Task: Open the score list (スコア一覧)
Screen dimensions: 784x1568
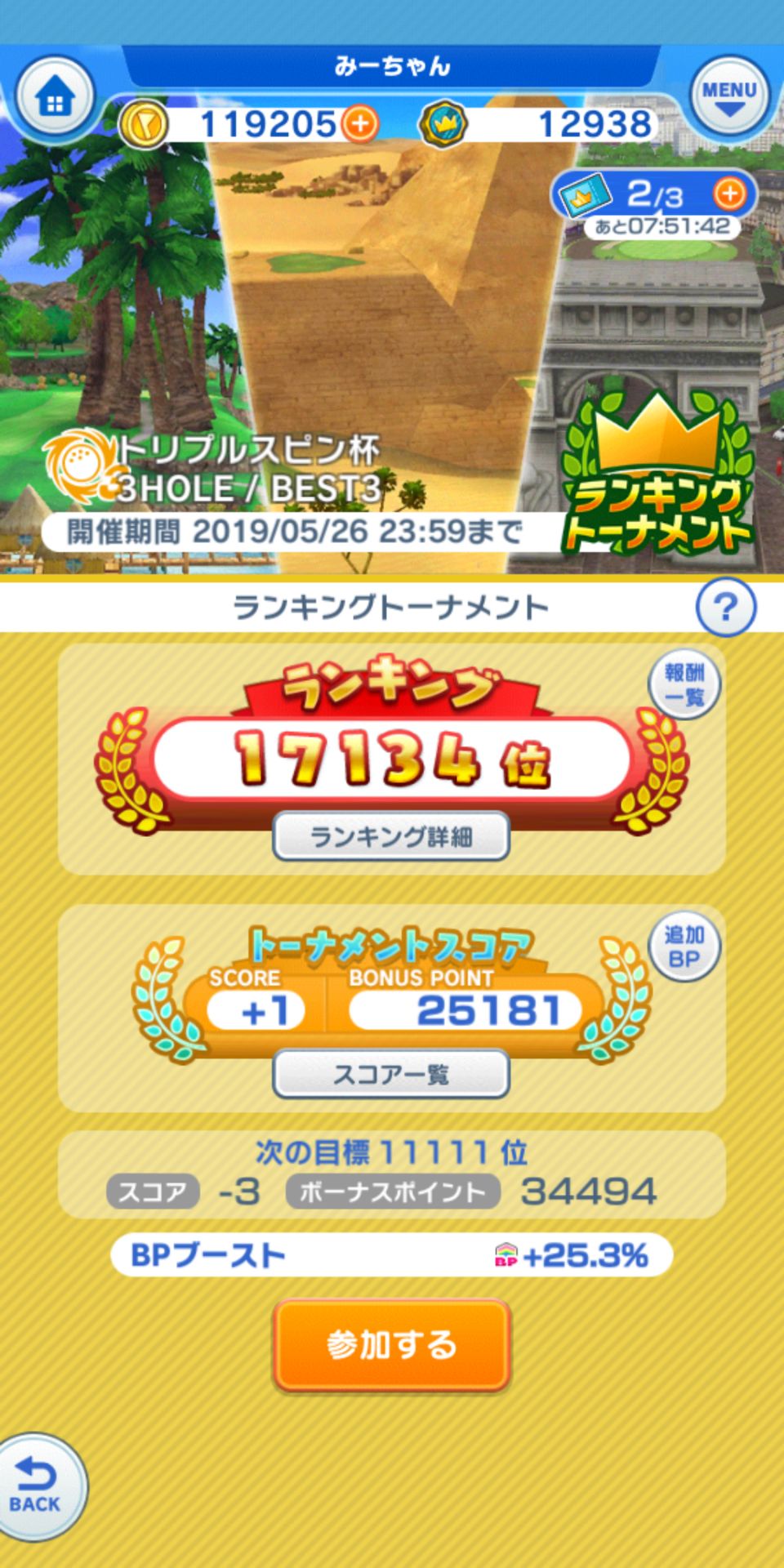Action: pyautogui.click(x=390, y=1074)
